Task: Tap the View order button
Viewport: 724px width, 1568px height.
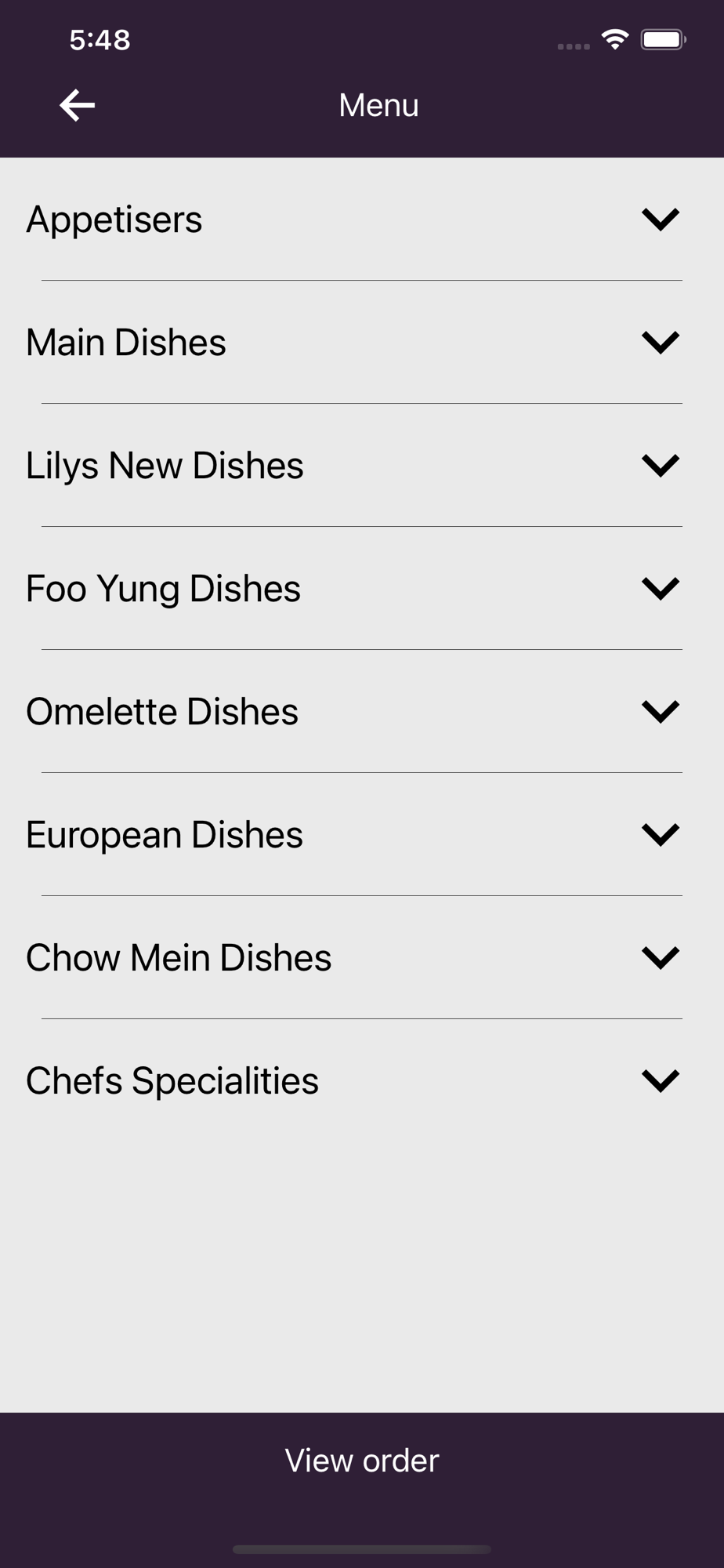Action: [x=362, y=1461]
